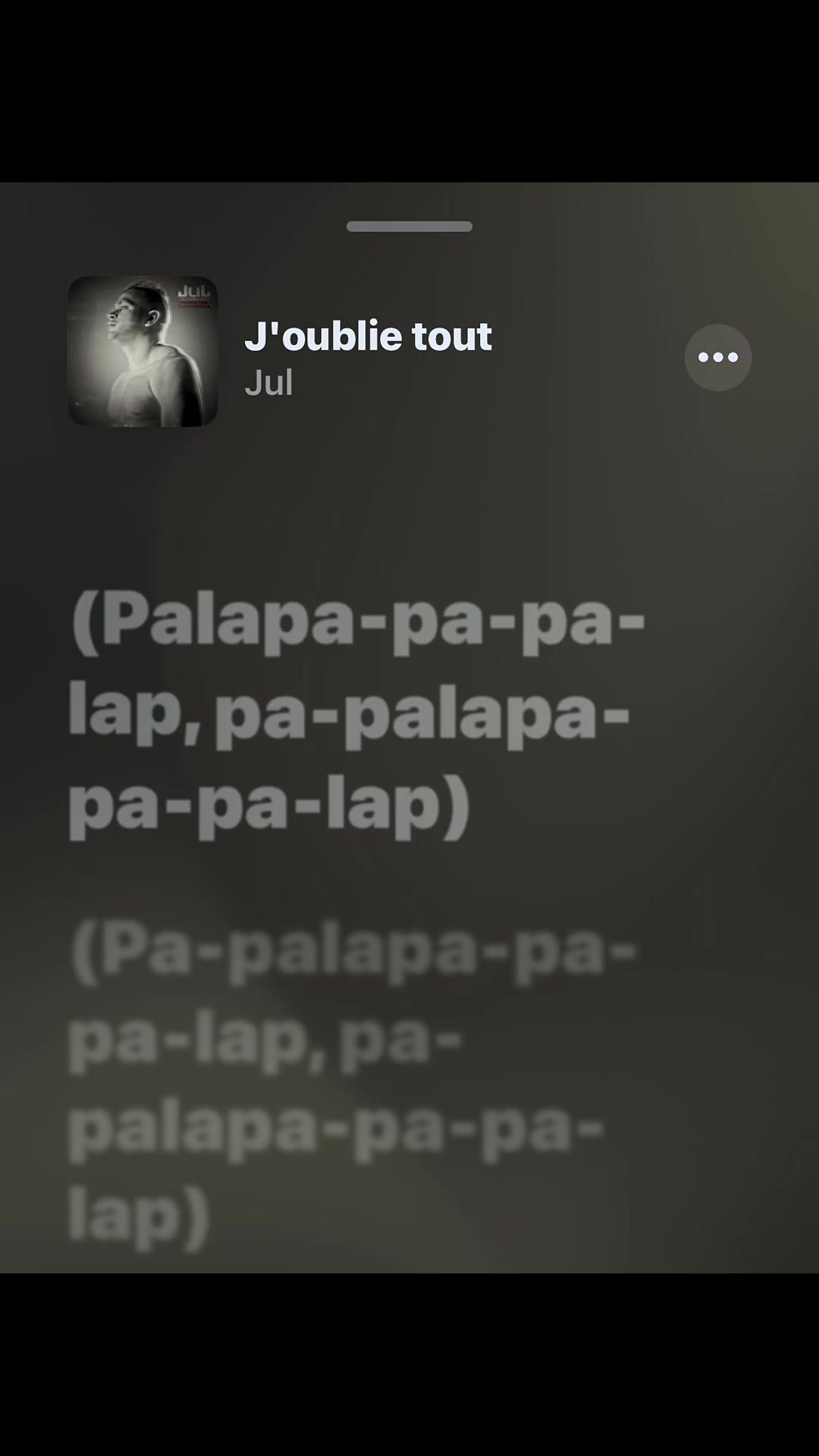Open the three-dot more options menu
Viewport: 819px width, 1456px height.
click(x=717, y=357)
